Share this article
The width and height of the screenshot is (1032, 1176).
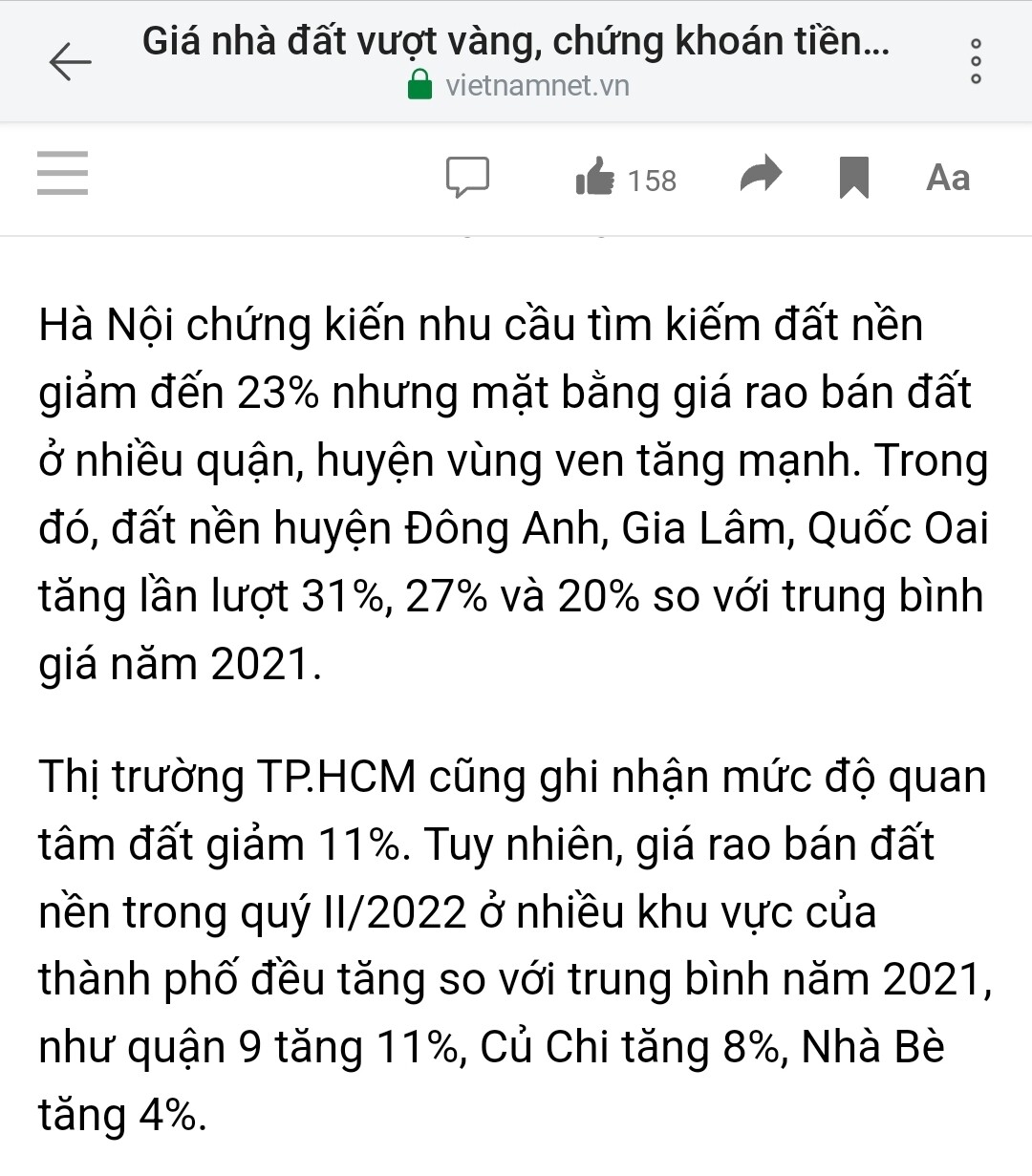coord(761,177)
